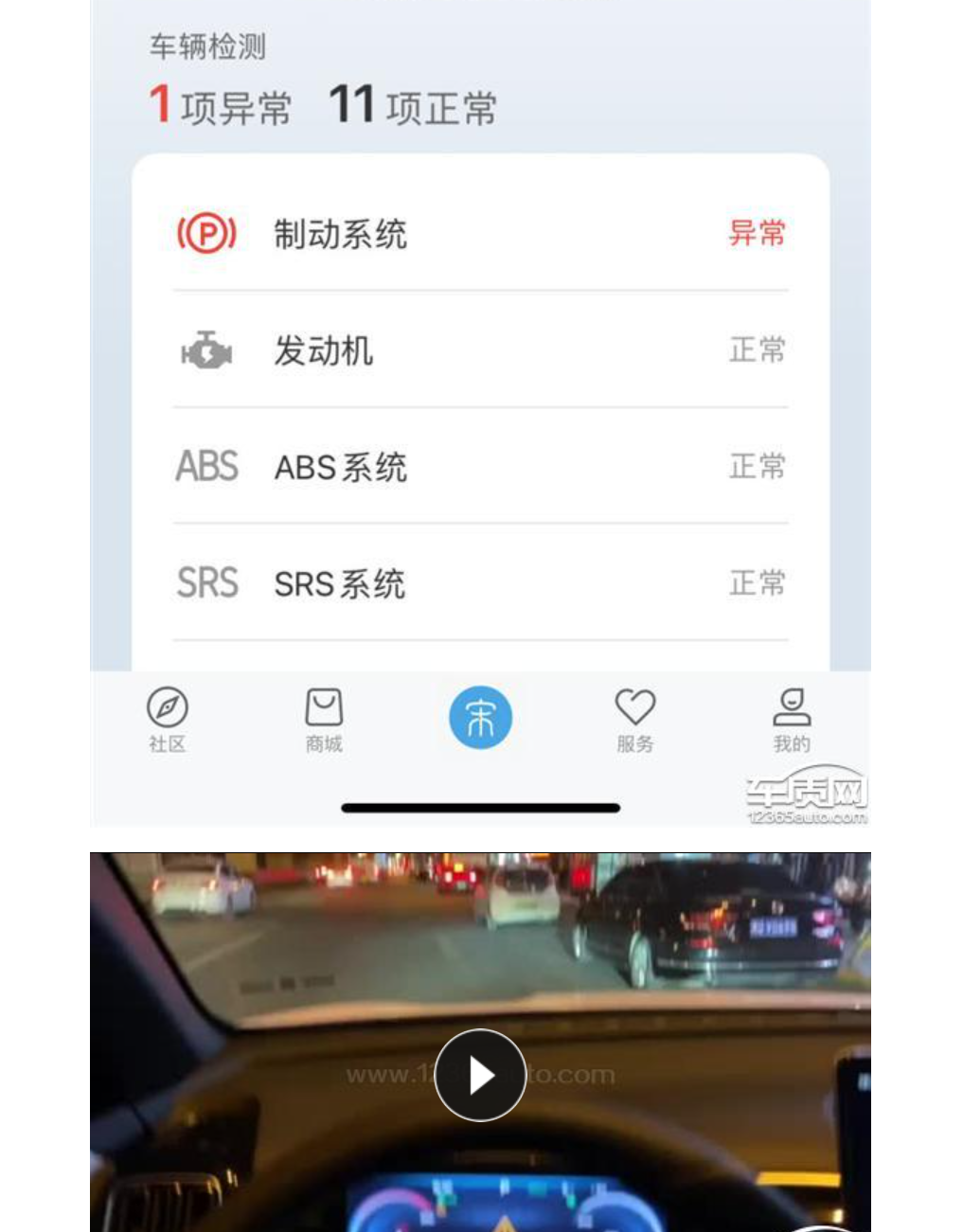Tap the ABS system icon
963x1232 pixels.
pos(206,466)
